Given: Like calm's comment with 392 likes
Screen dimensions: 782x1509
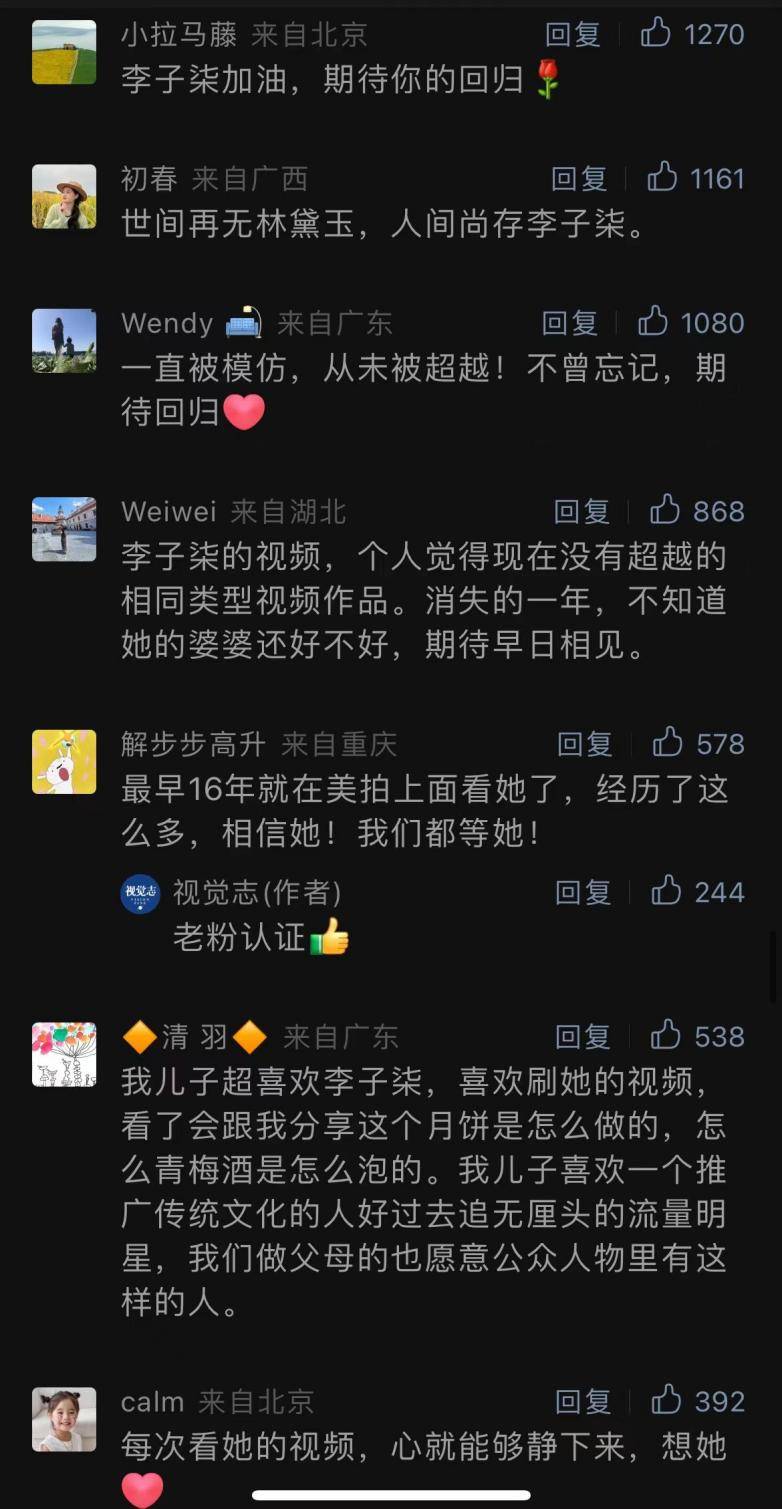Looking at the screenshot, I should click(666, 1401).
